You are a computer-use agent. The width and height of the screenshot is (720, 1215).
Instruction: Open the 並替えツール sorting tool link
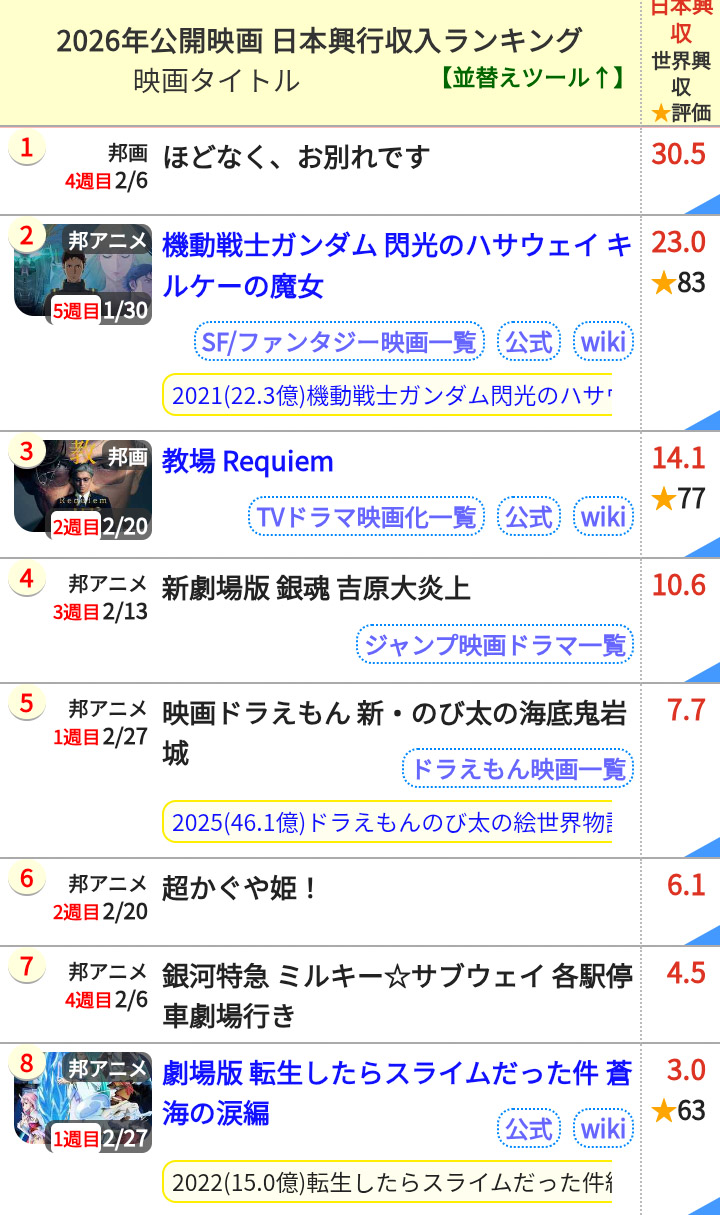pos(531,78)
